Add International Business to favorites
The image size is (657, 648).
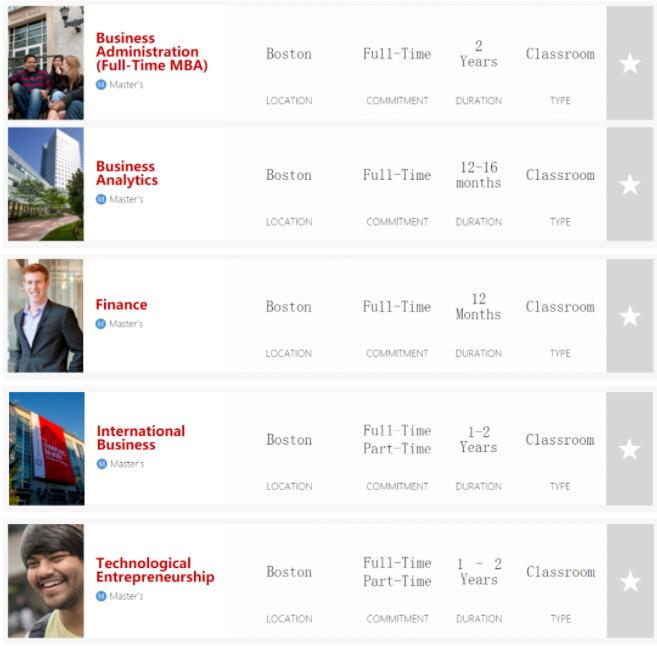point(629,450)
